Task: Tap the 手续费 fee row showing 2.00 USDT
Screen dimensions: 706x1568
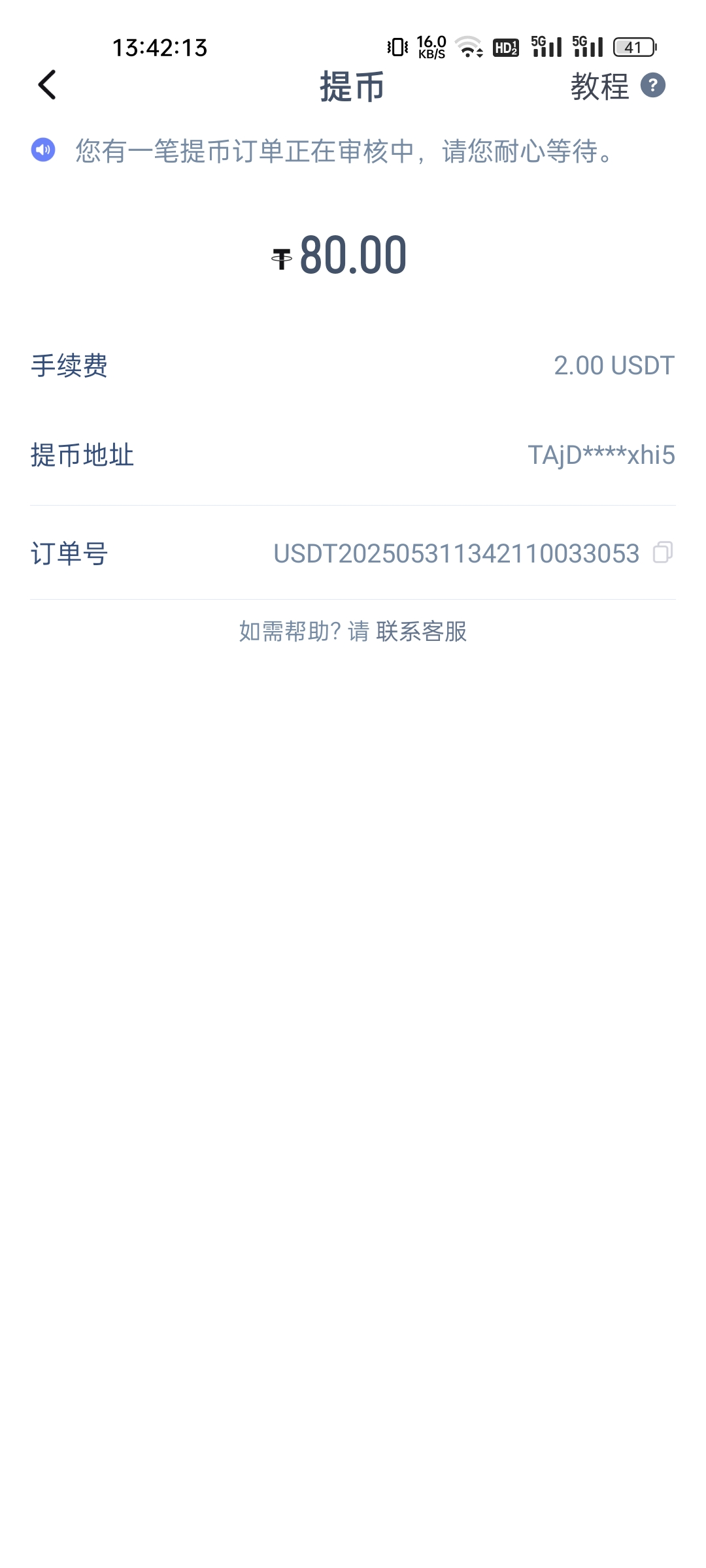Action: (x=613, y=365)
